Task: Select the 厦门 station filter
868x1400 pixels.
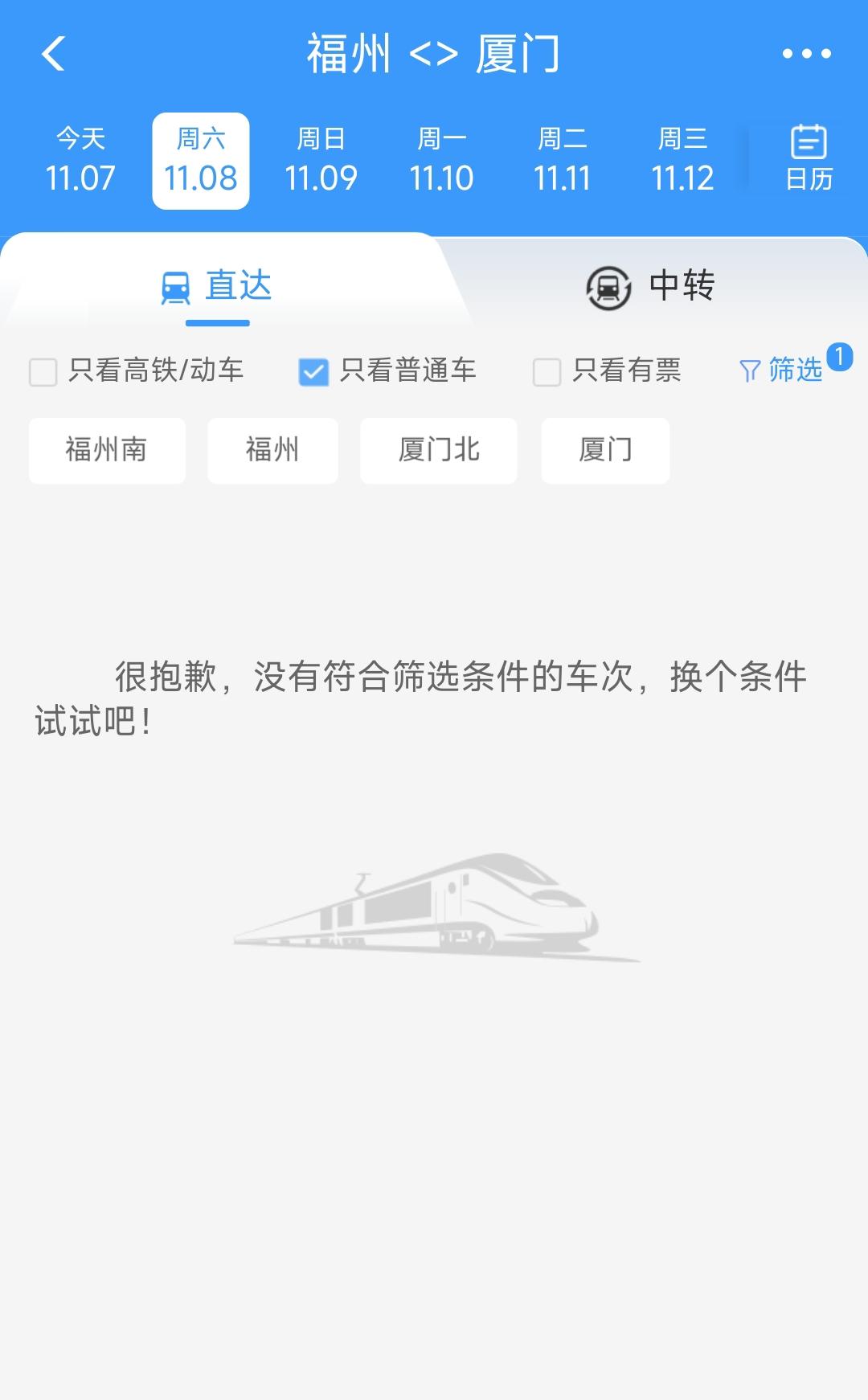Action: (604, 451)
